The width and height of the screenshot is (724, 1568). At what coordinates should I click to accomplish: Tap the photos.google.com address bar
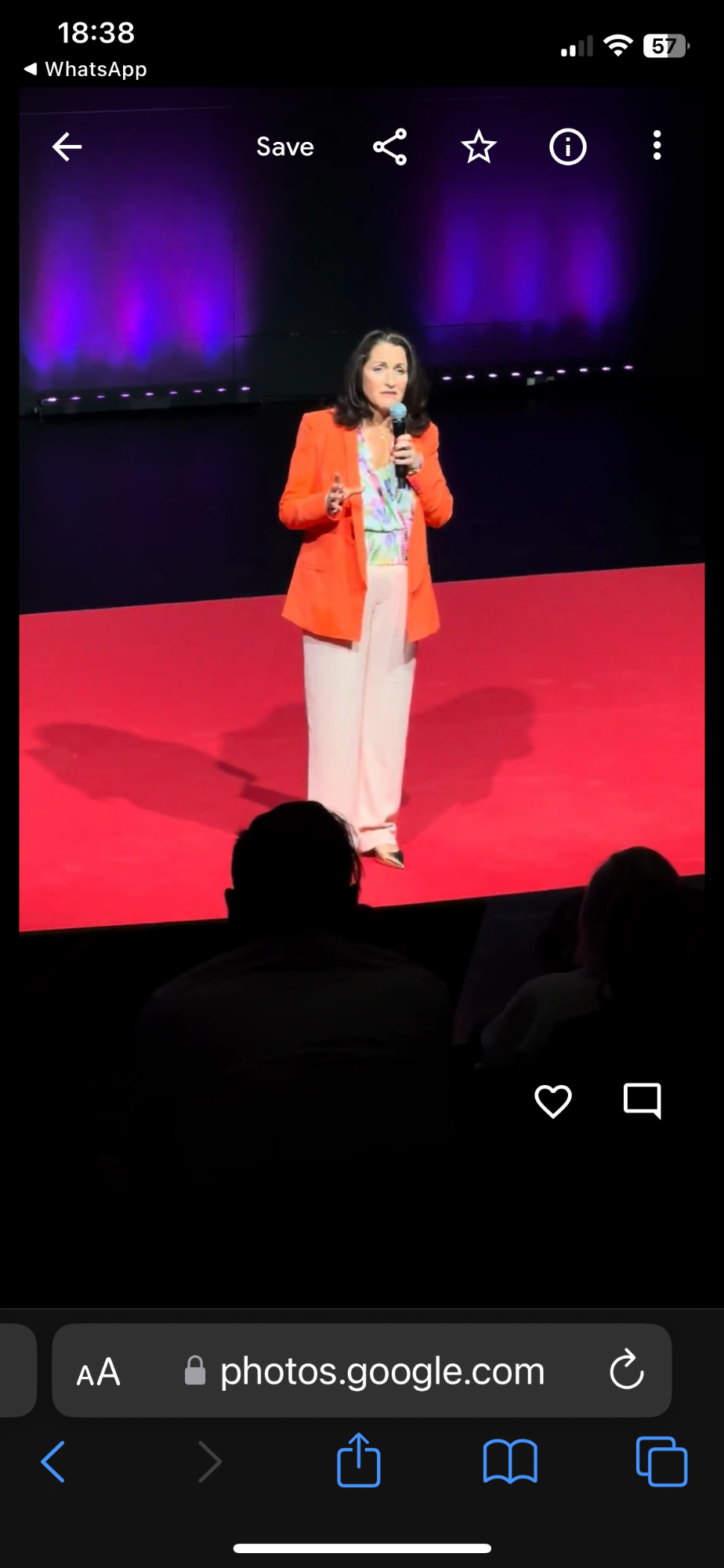362,1370
